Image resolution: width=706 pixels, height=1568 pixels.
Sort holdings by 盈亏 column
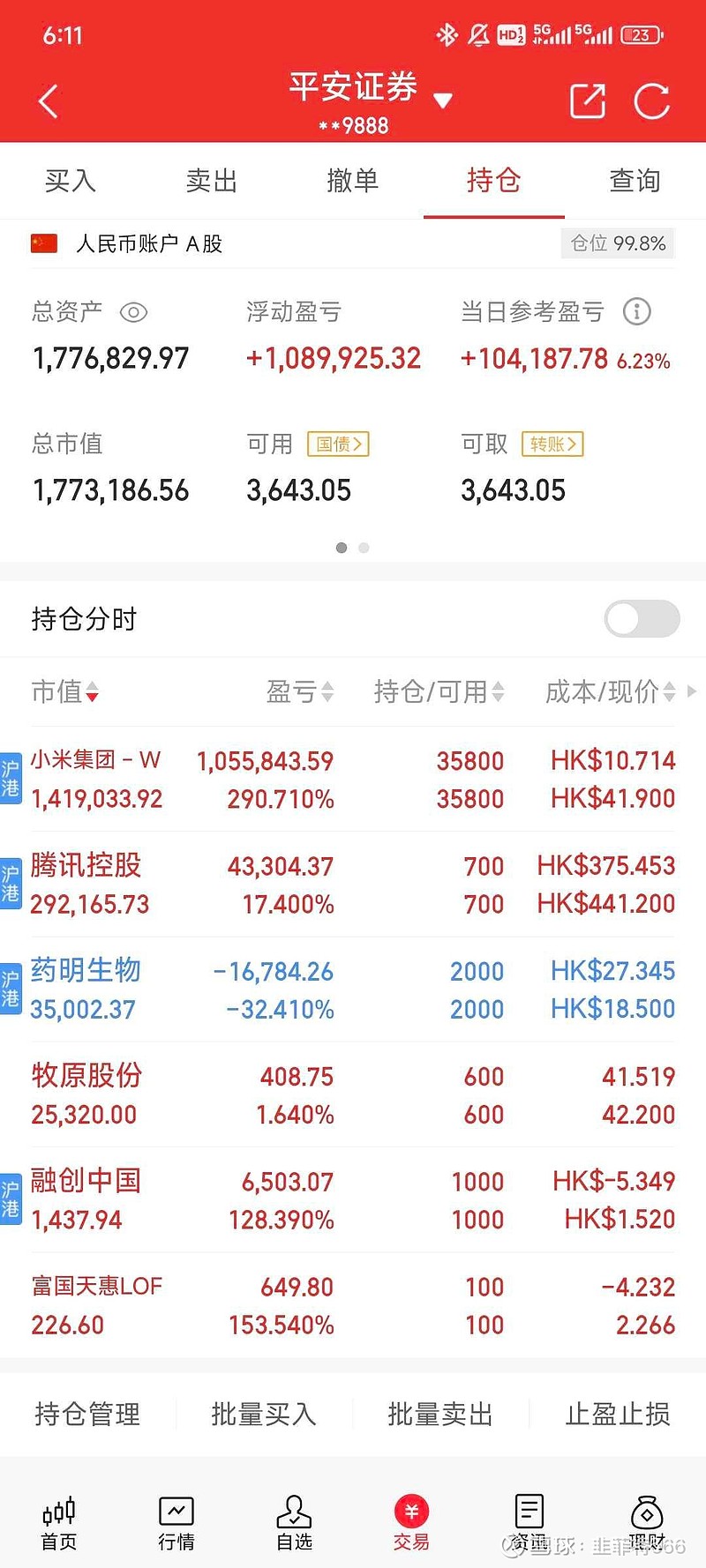[x=300, y=692]
